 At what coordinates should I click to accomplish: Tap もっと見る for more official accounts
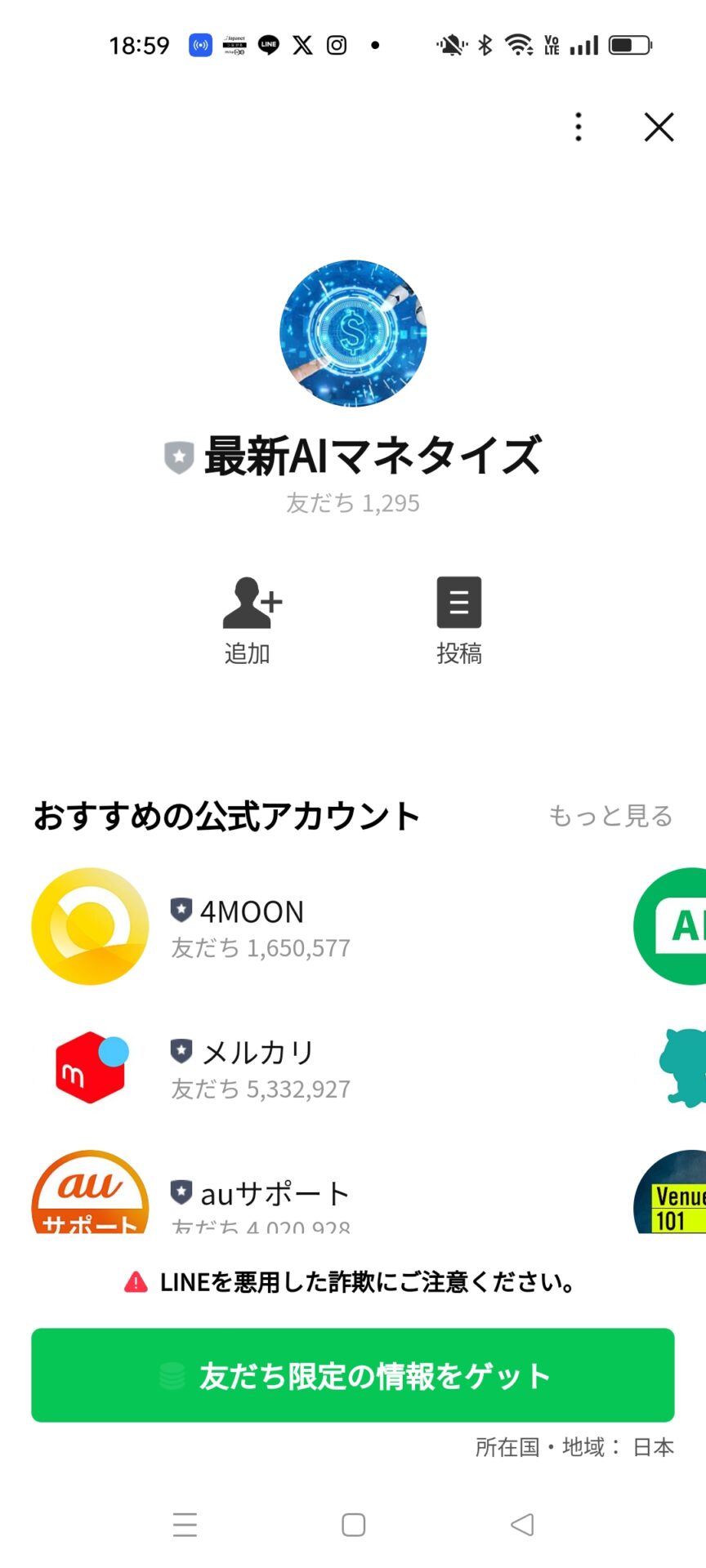tap(610, 816)
